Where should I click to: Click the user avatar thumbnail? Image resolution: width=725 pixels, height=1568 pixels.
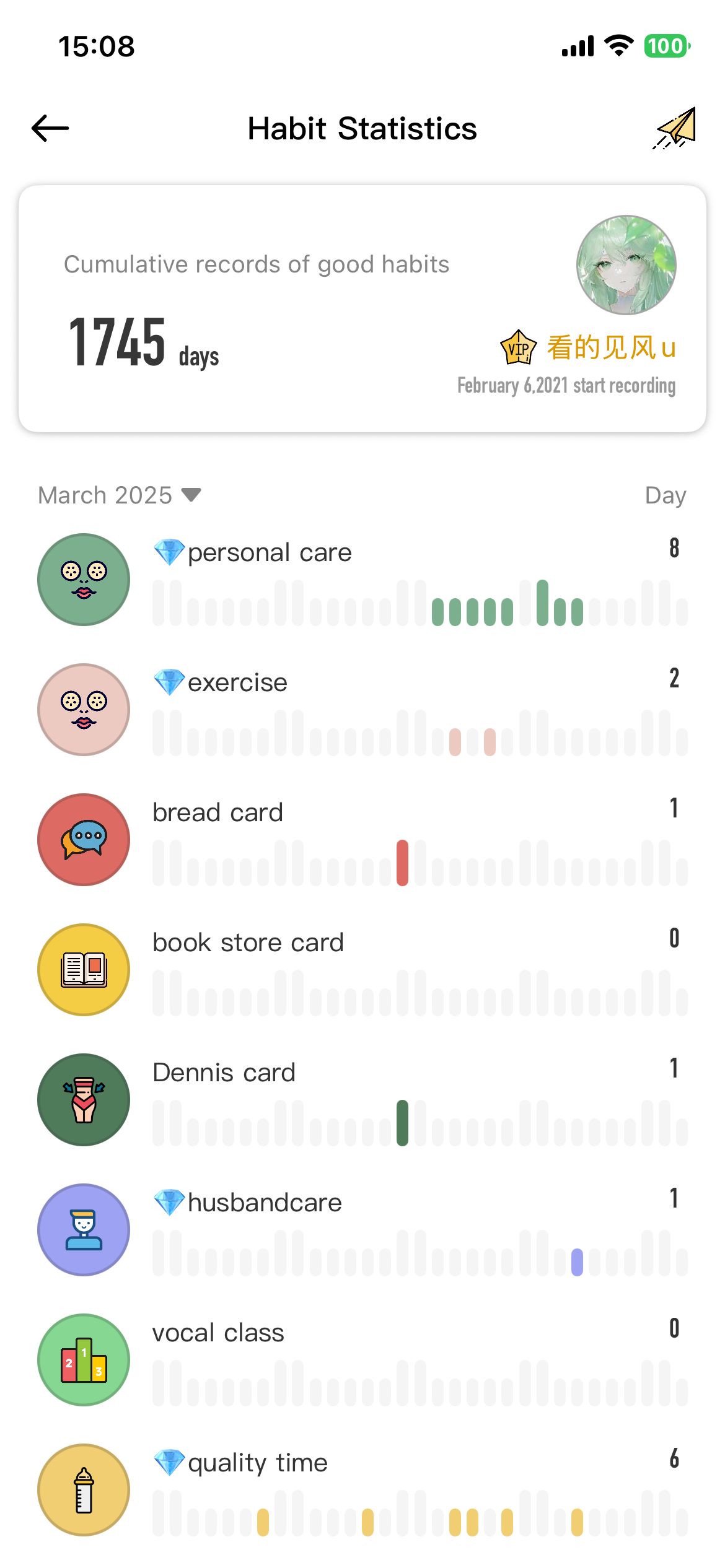(625, 264)
